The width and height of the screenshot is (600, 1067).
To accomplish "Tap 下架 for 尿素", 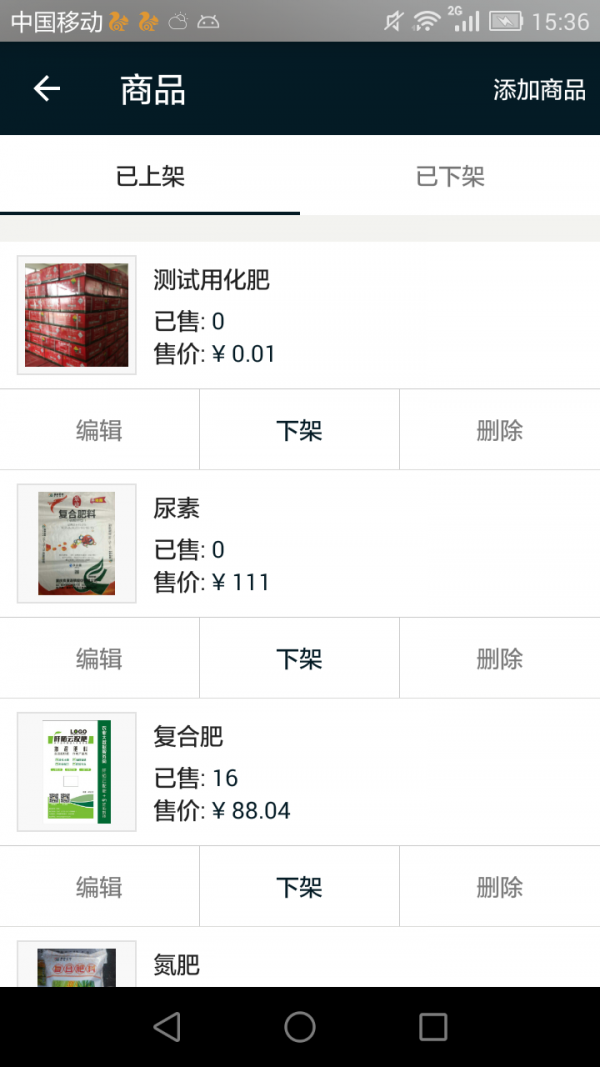I will coord(299,659).
